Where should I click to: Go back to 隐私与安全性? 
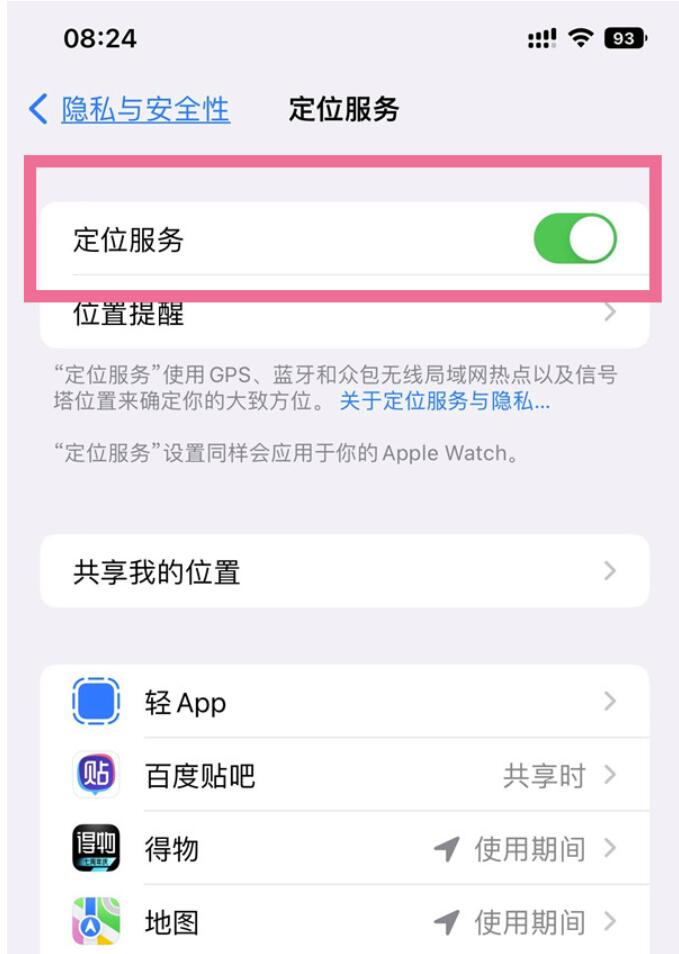[130, 109]
